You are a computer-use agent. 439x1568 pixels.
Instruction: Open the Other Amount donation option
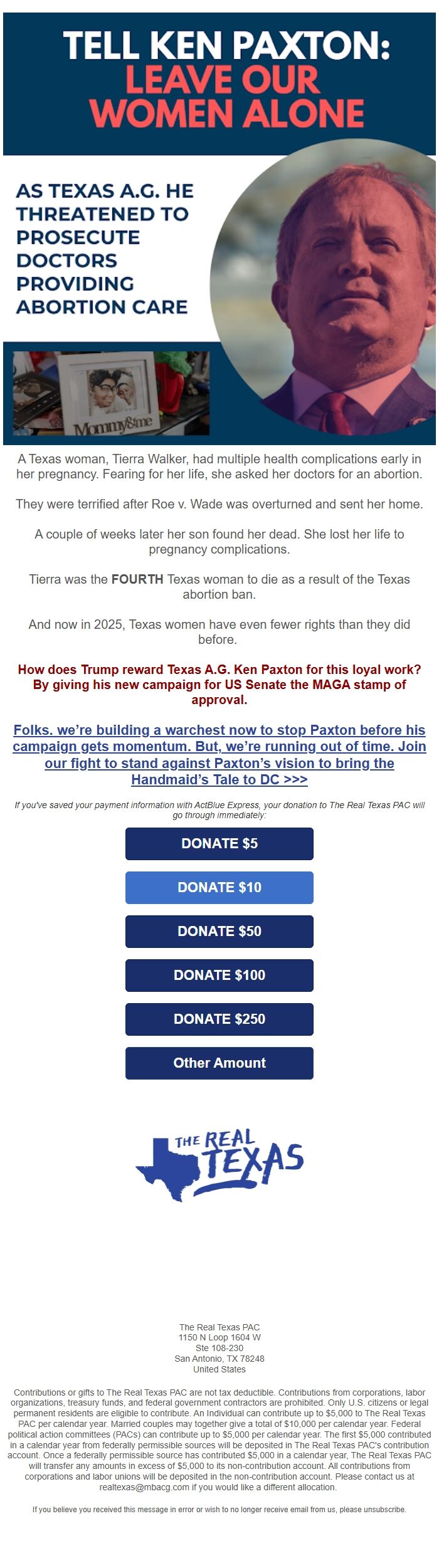219,1063
